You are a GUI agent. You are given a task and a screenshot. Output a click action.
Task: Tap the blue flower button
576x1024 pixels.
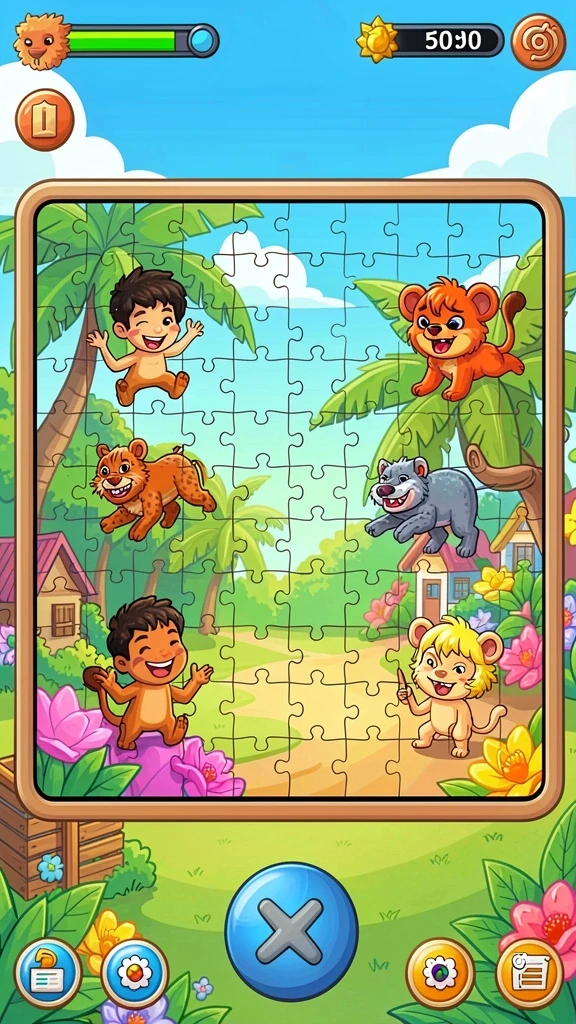click(x=135, y=973)
